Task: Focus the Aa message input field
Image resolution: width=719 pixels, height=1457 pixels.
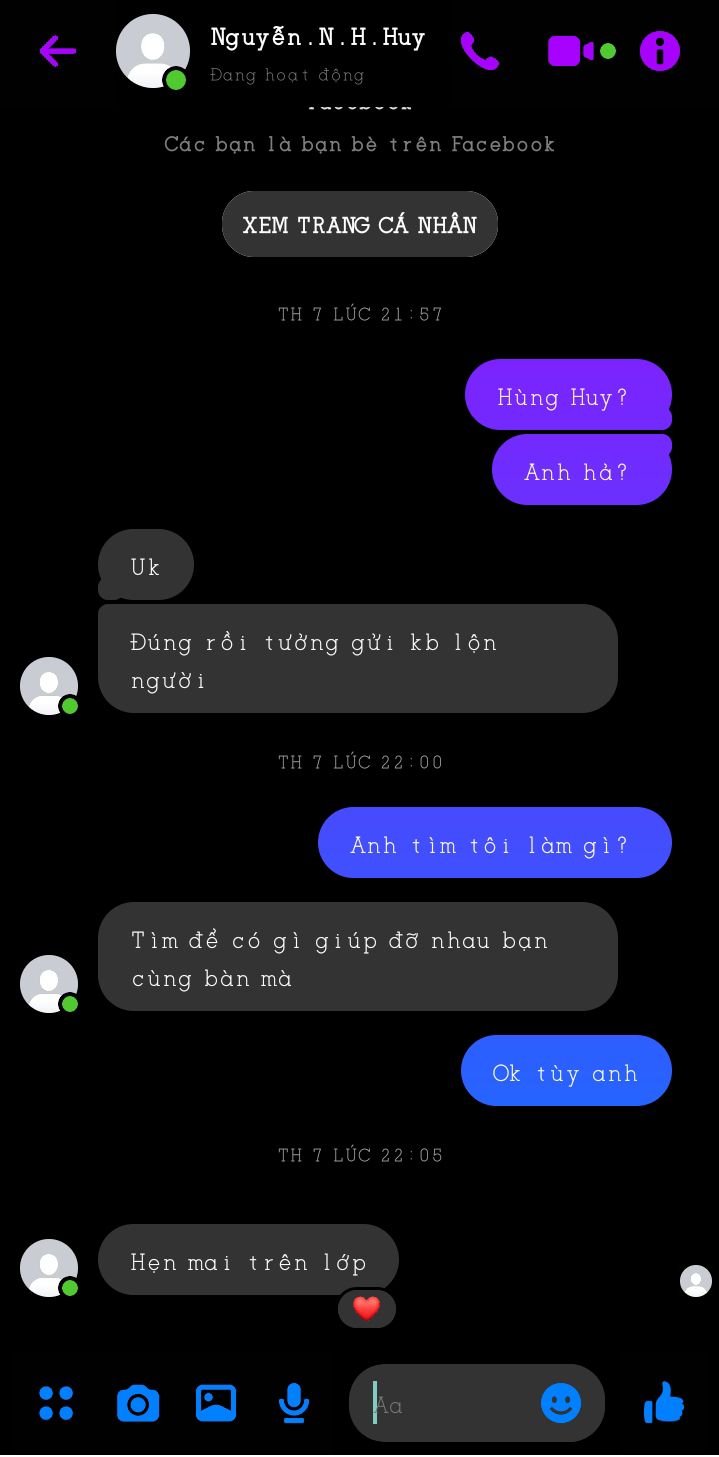Action: click(x=450, y=1404)
